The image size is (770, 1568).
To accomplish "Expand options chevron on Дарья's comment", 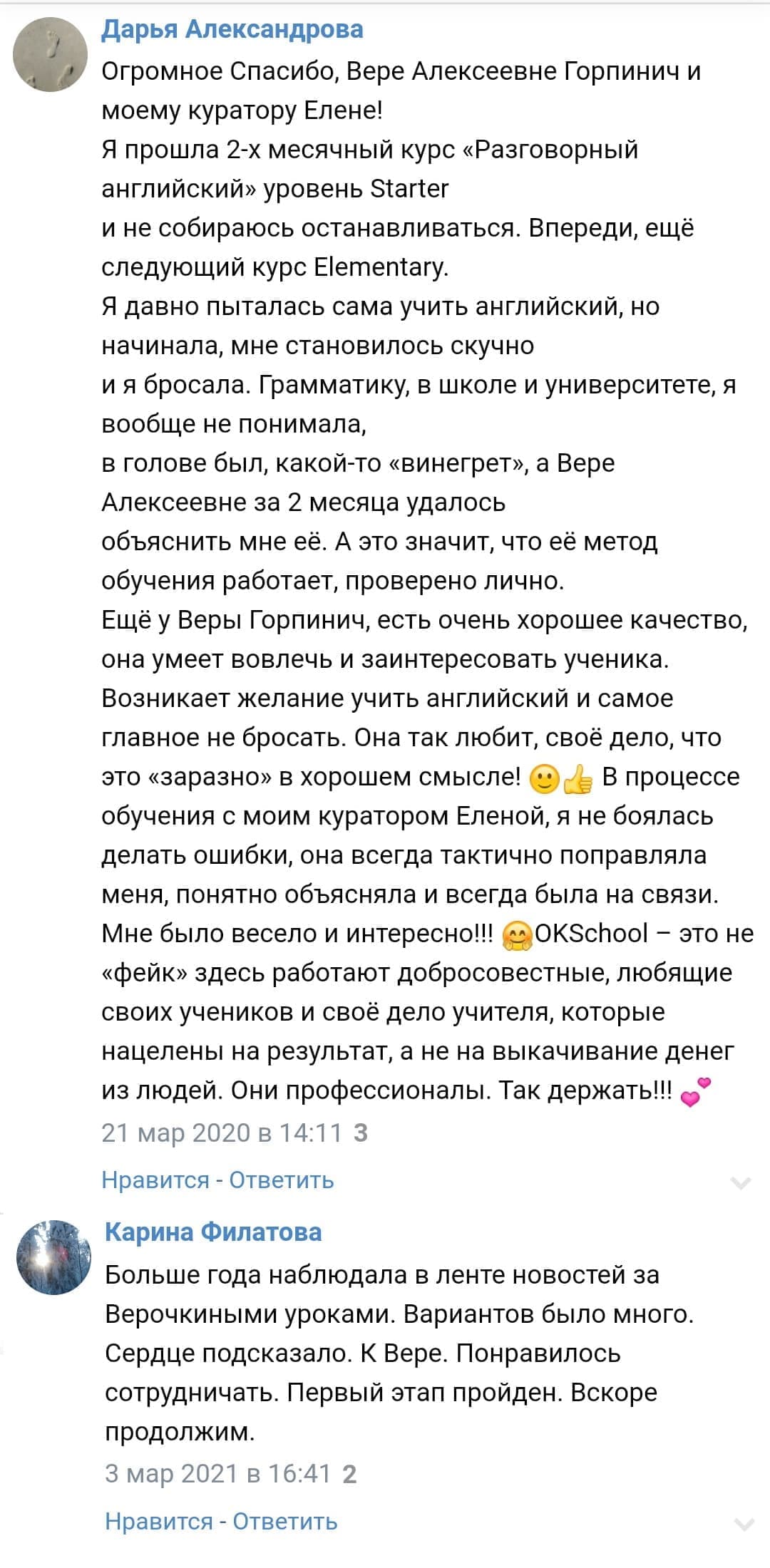I will [741, 1183].
